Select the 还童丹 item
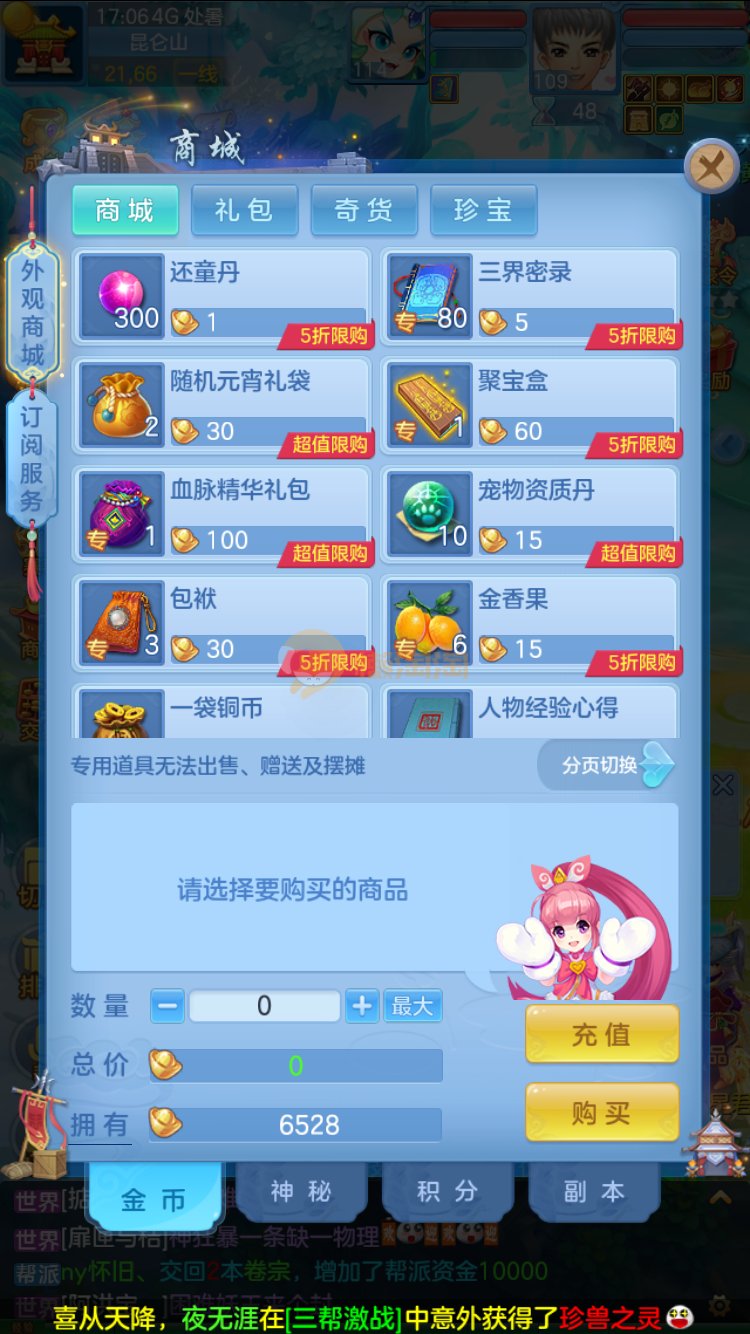 click(x=221, y=297)
